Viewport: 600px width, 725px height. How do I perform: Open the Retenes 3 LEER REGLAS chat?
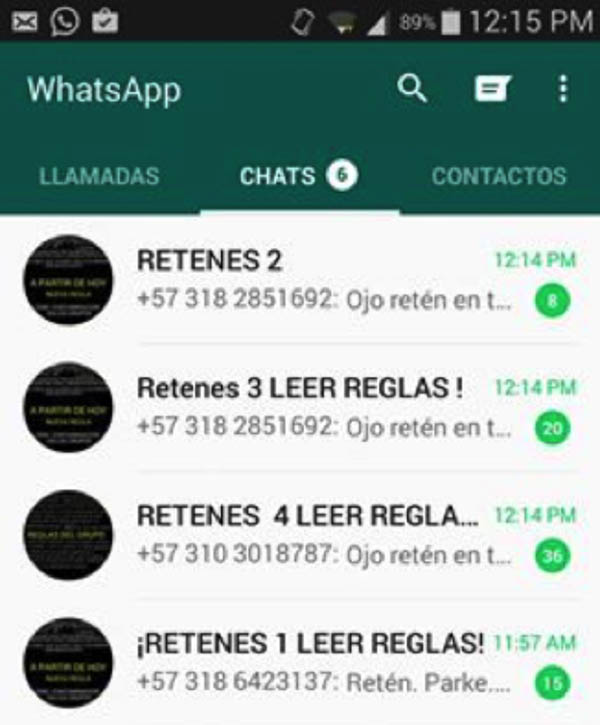[x=330, y=407]
